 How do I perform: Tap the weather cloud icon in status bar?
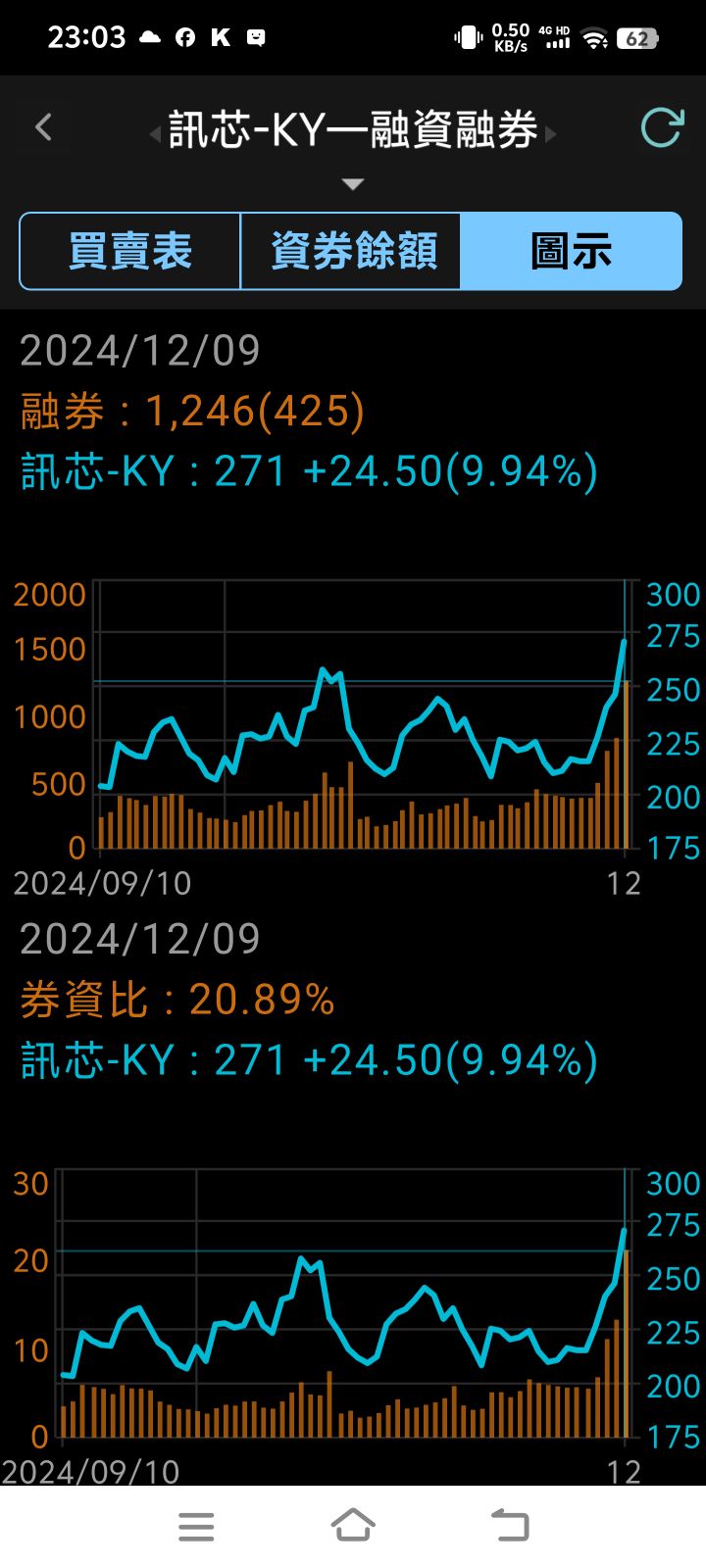point(151,37)
